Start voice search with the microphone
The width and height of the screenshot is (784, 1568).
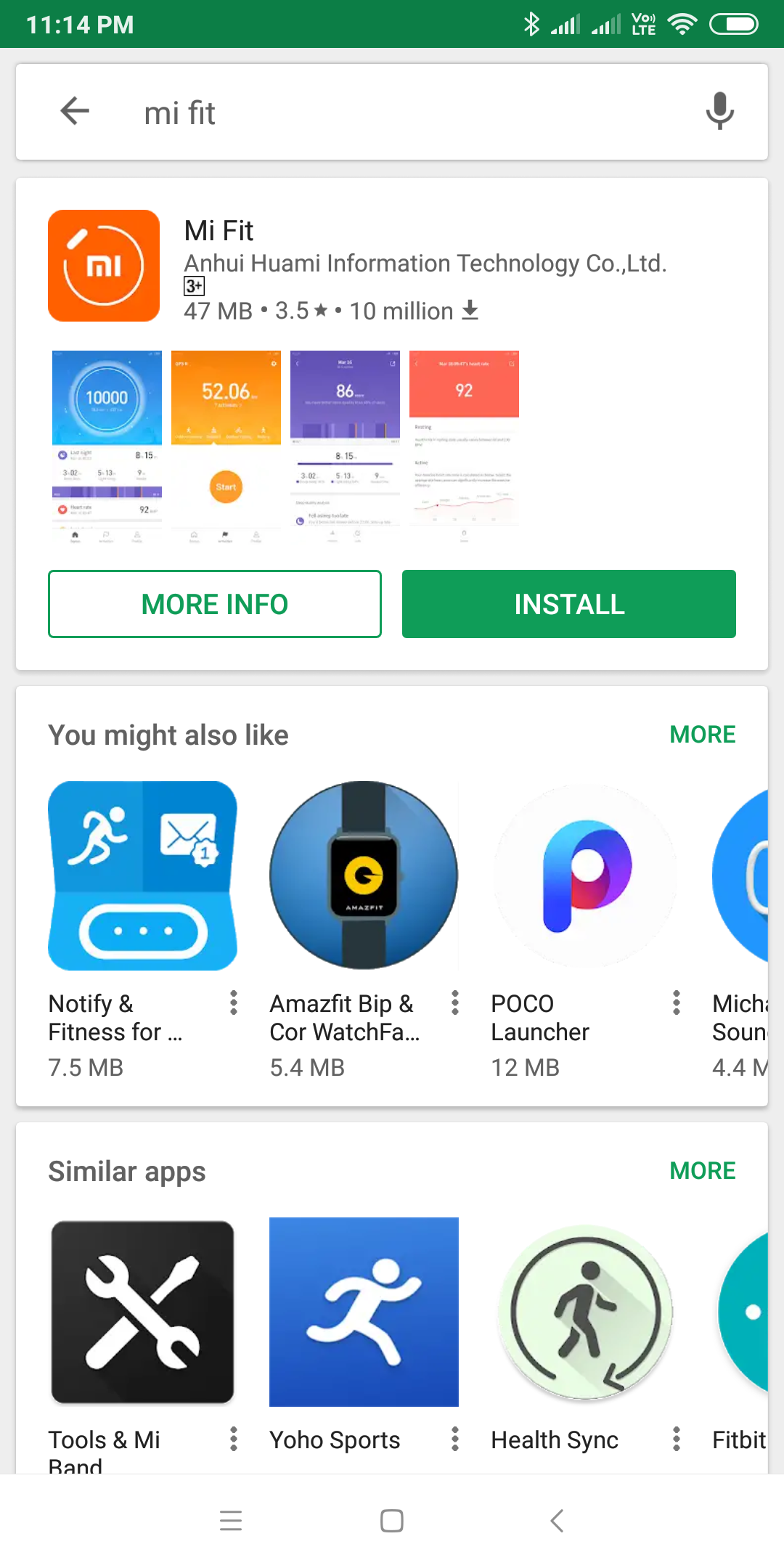tap(719, 111)
